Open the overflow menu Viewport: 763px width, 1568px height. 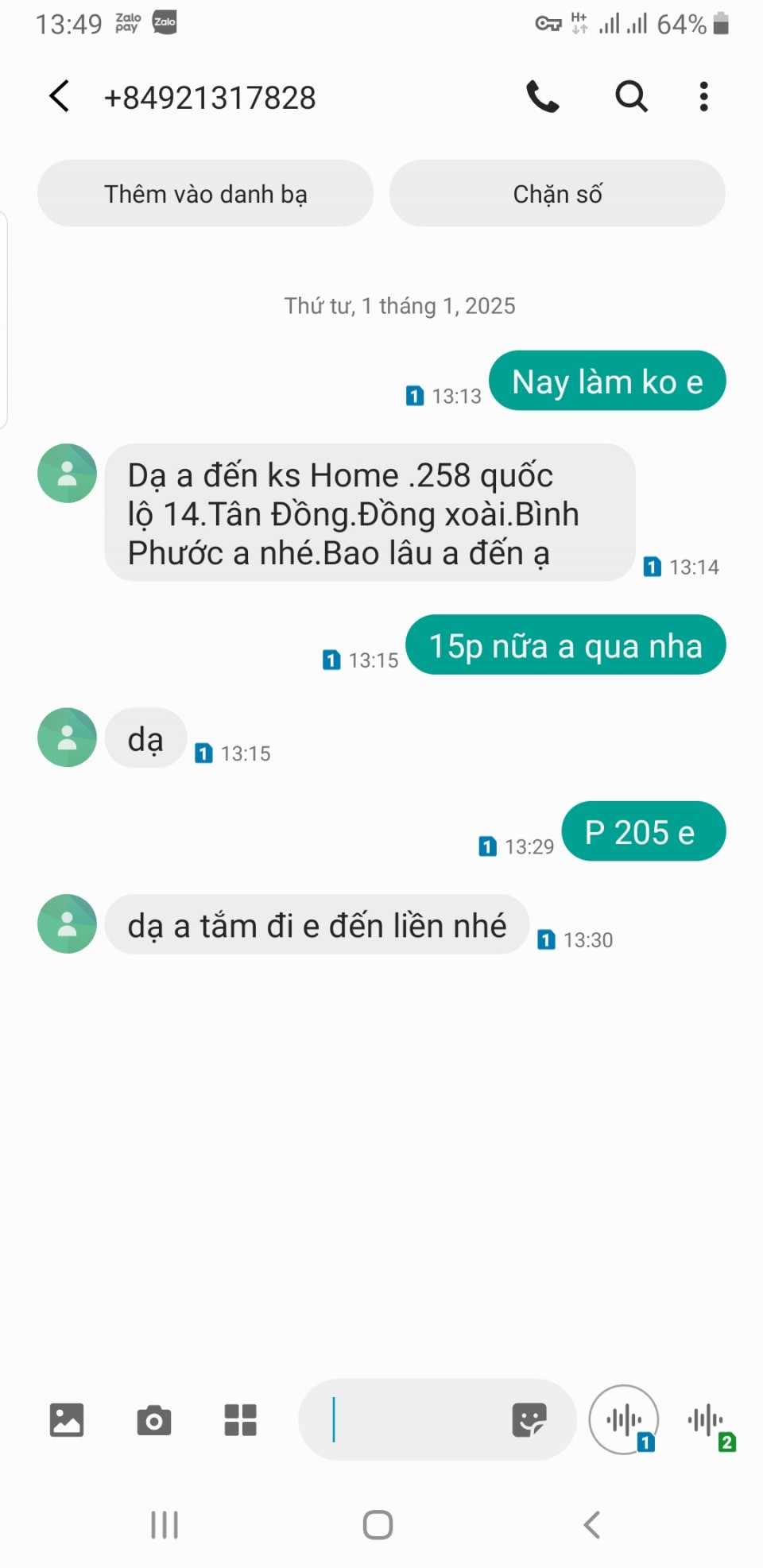tap(703, 97)
